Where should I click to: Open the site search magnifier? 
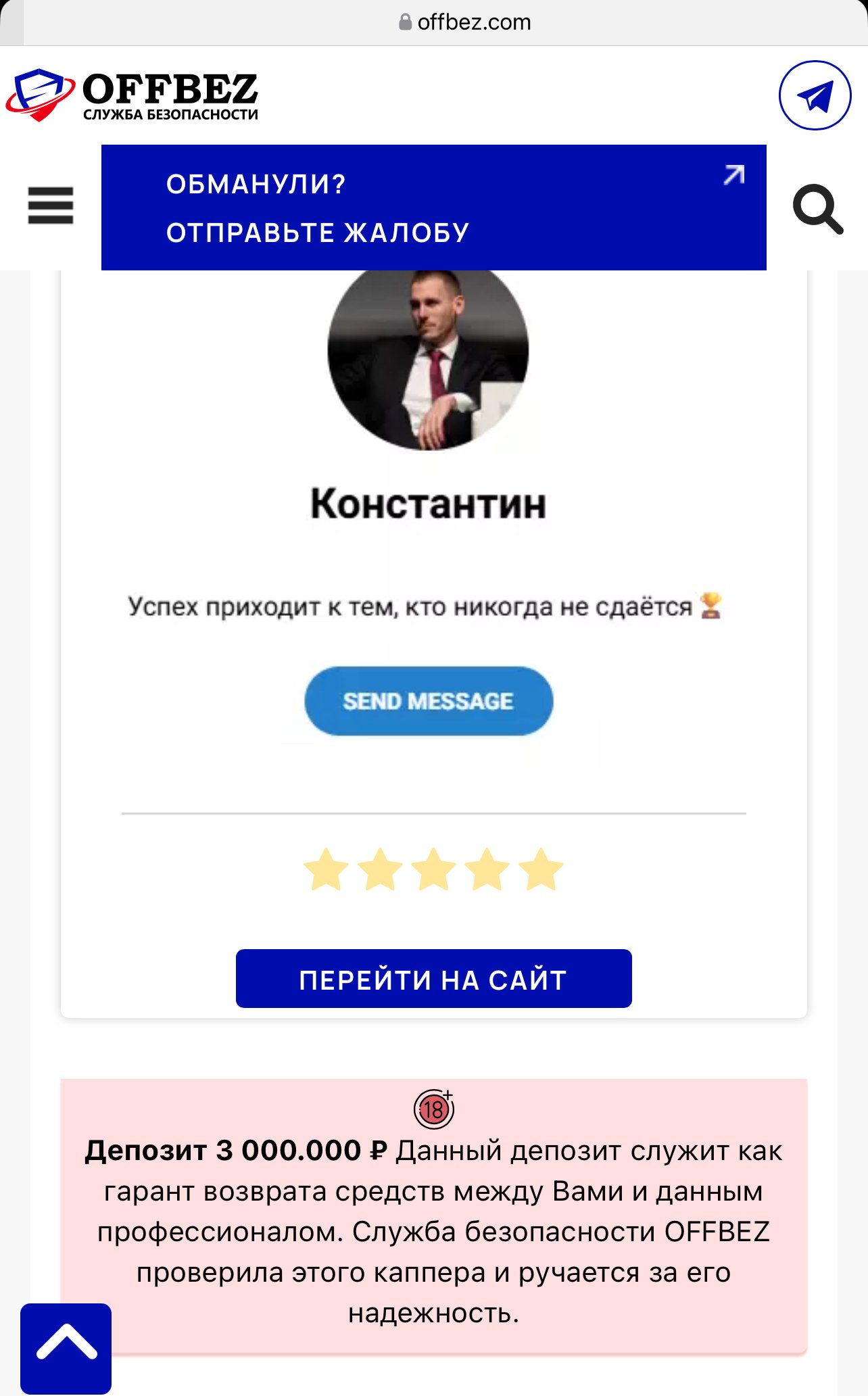tap(817, 208)
